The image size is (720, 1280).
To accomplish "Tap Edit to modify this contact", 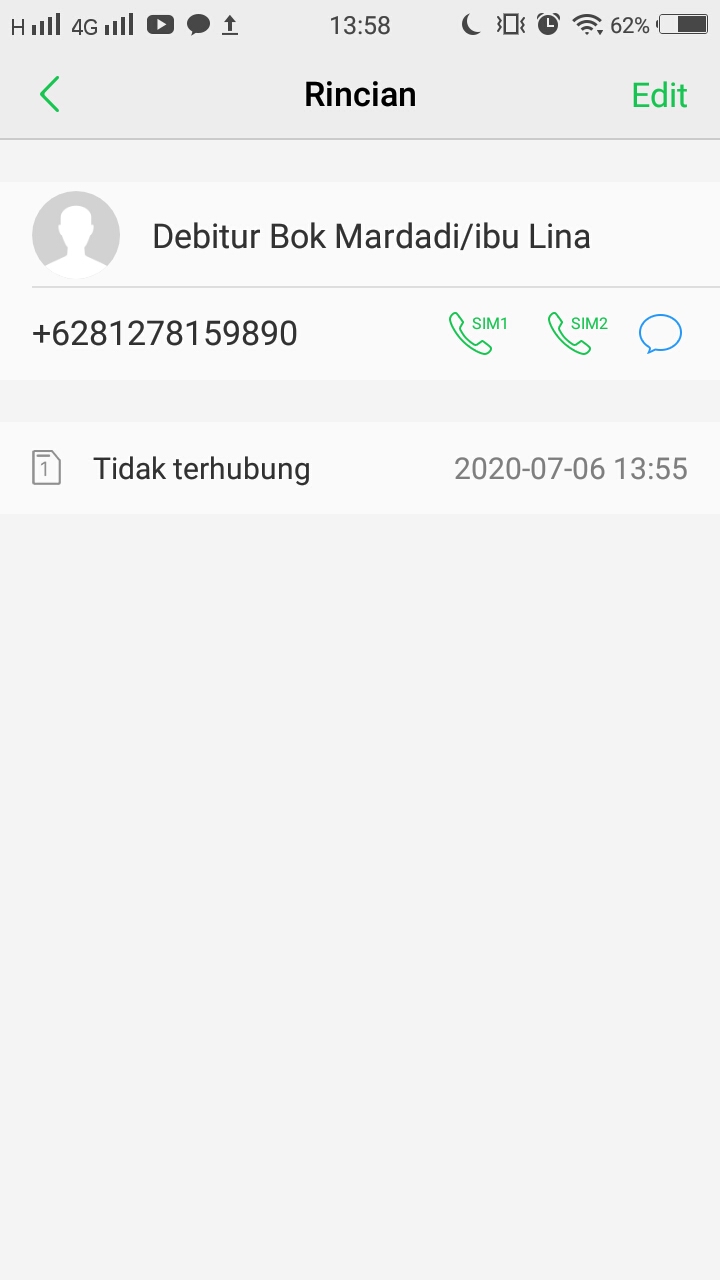I will (x=659, y=95).
